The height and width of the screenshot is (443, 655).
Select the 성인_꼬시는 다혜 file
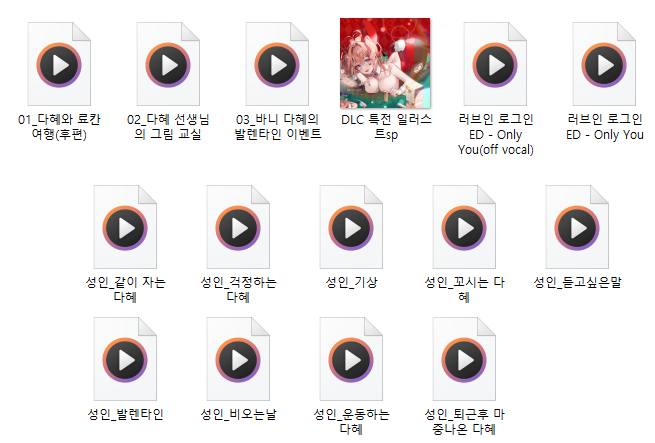465,230
